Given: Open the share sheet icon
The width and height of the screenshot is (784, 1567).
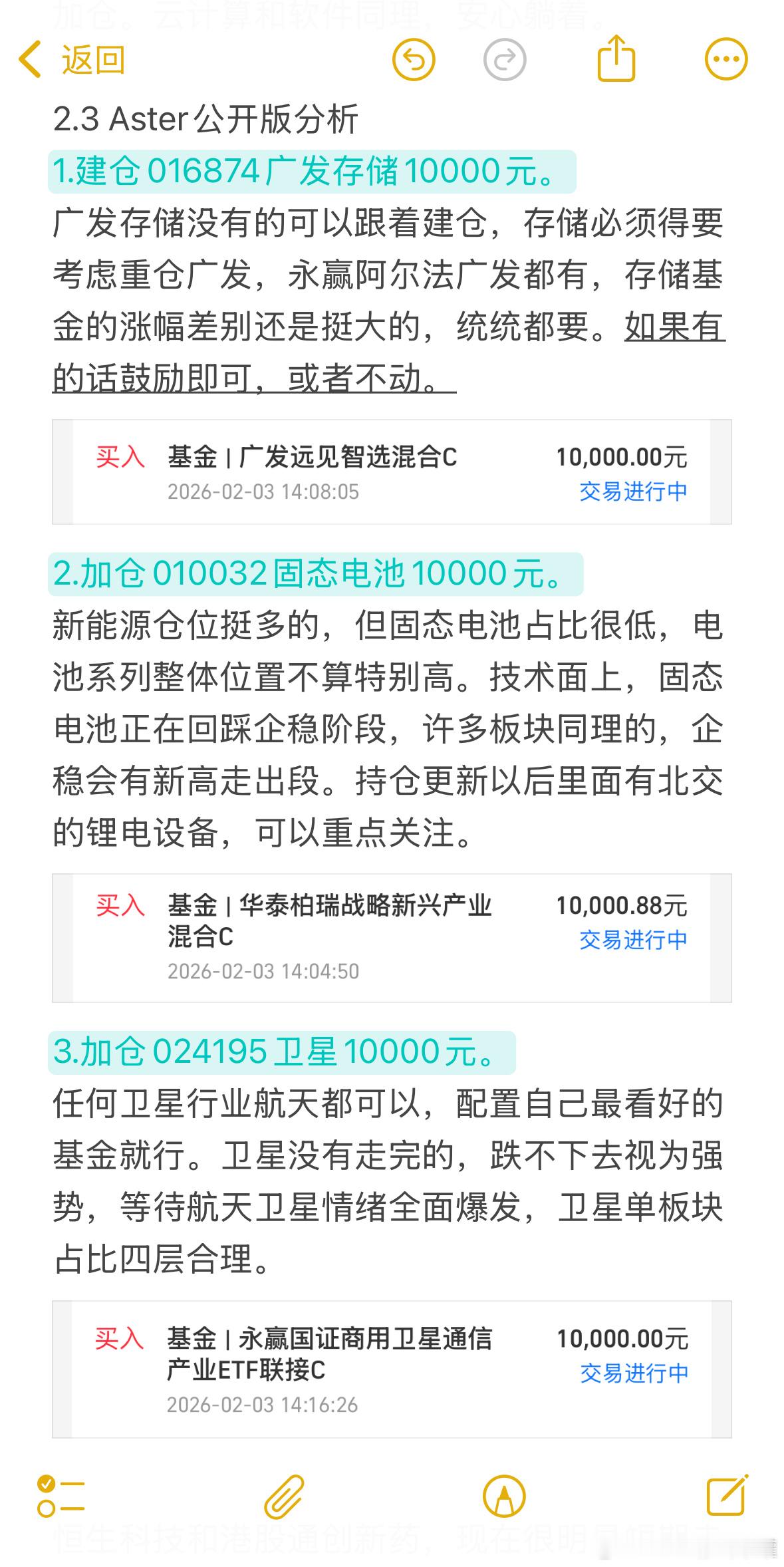Looking at the screenshot, I should 618,59.
